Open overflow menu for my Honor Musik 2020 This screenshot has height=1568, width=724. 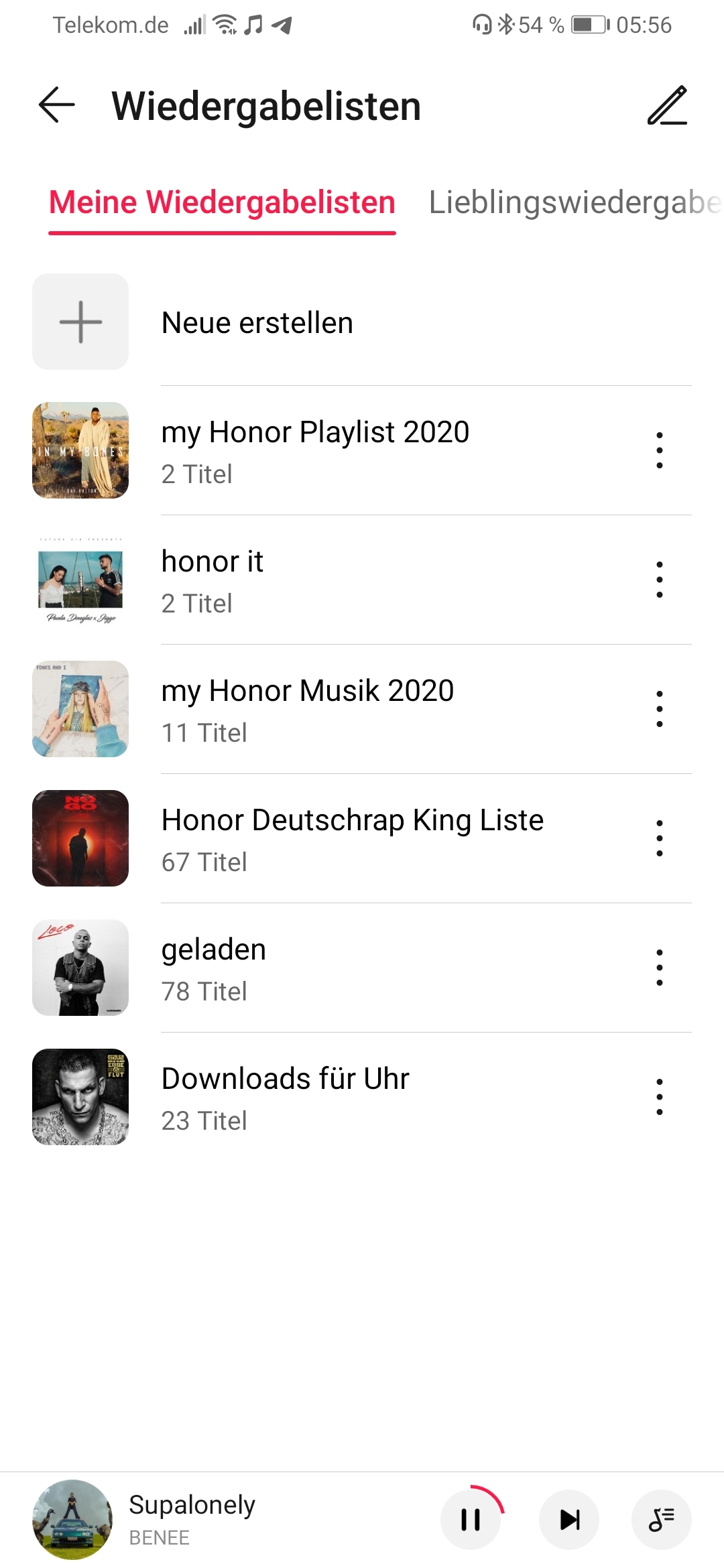pyautogui.click(x=660, y=709)
